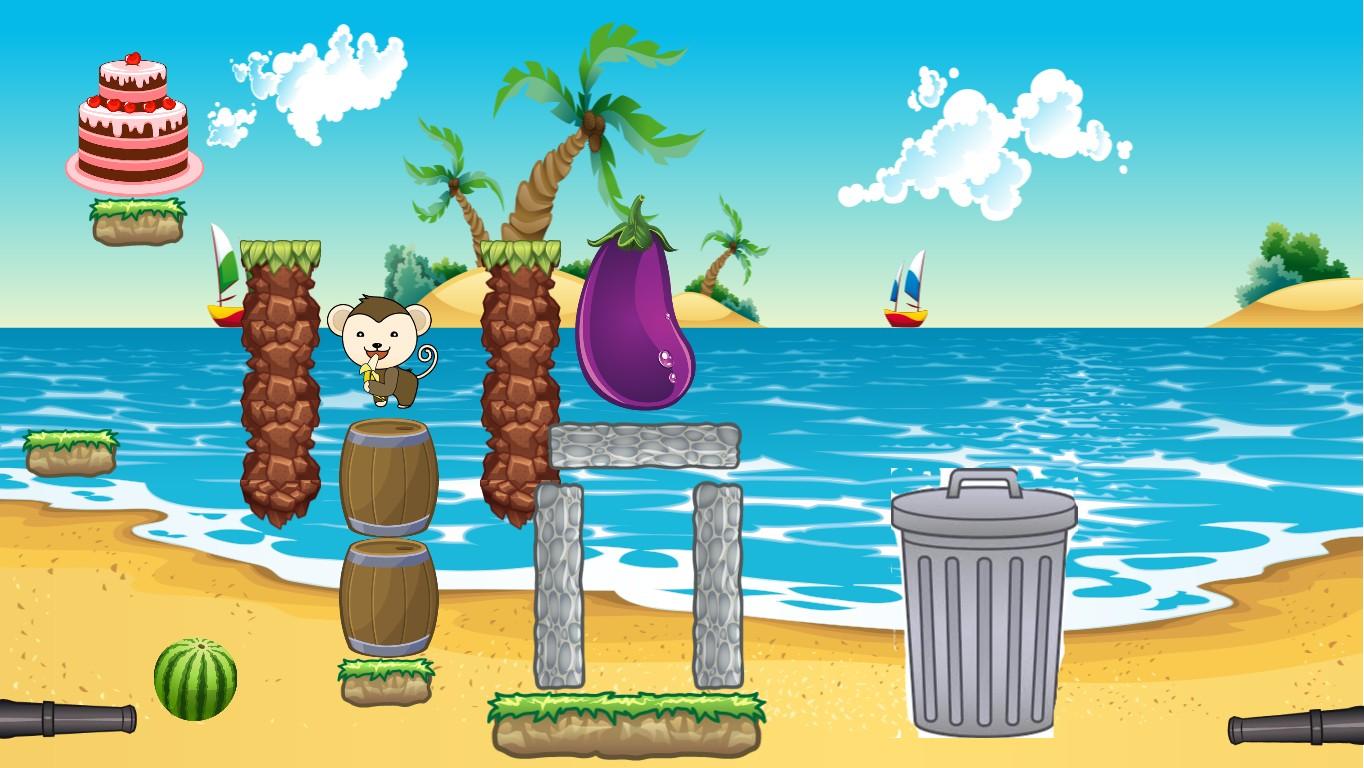
Task: Remove the lower wooden barrel
Action: pos(388,597)
